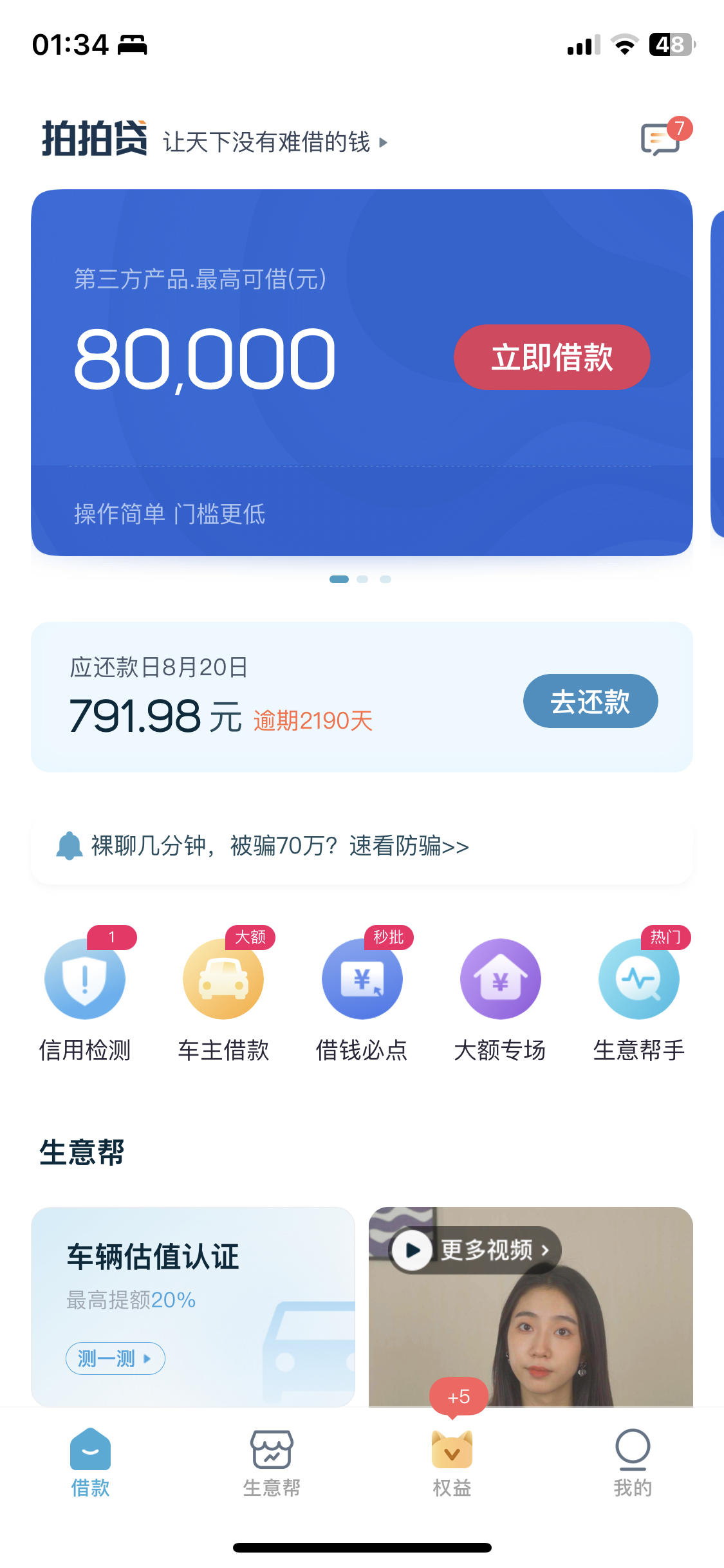The height and width of the screenshot is (1568, 724).
Task: Select the second carousel page dot
Action: (362, 579)
